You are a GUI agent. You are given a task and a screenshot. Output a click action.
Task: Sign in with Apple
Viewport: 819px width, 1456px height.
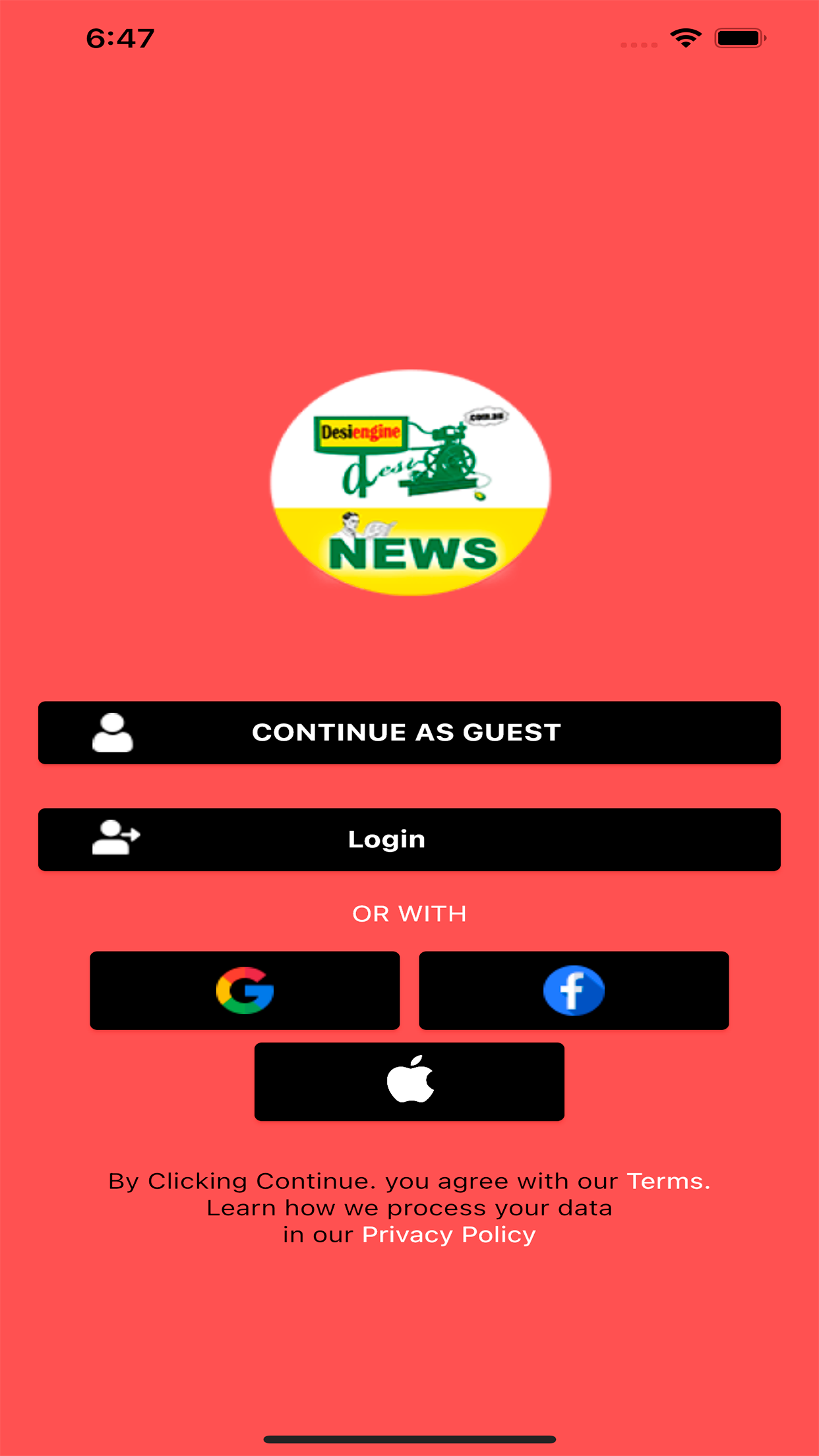coord(409,1081)
